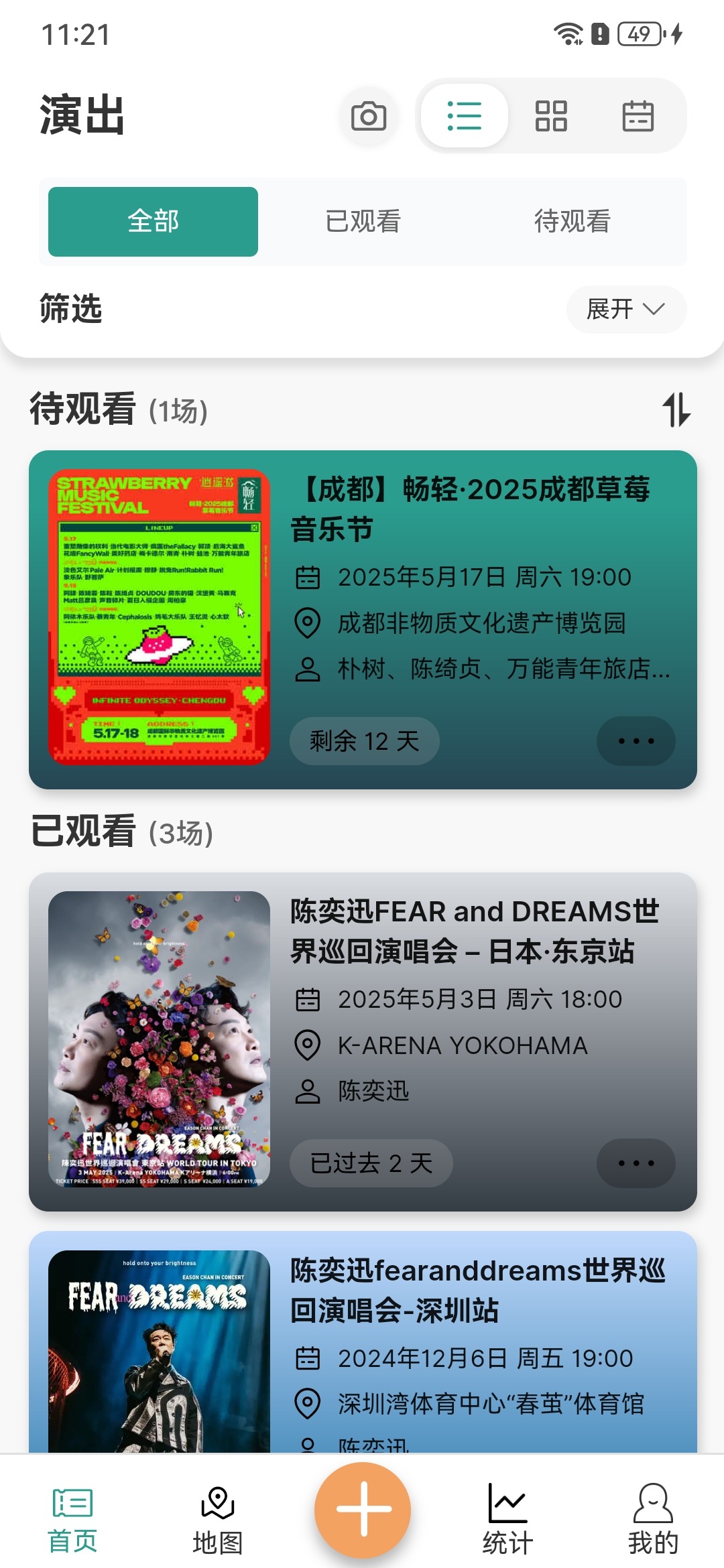Open more options for 成都草莓音乐节
The height and width of the screenshot is (1568, 724).
tap(636, 741)
